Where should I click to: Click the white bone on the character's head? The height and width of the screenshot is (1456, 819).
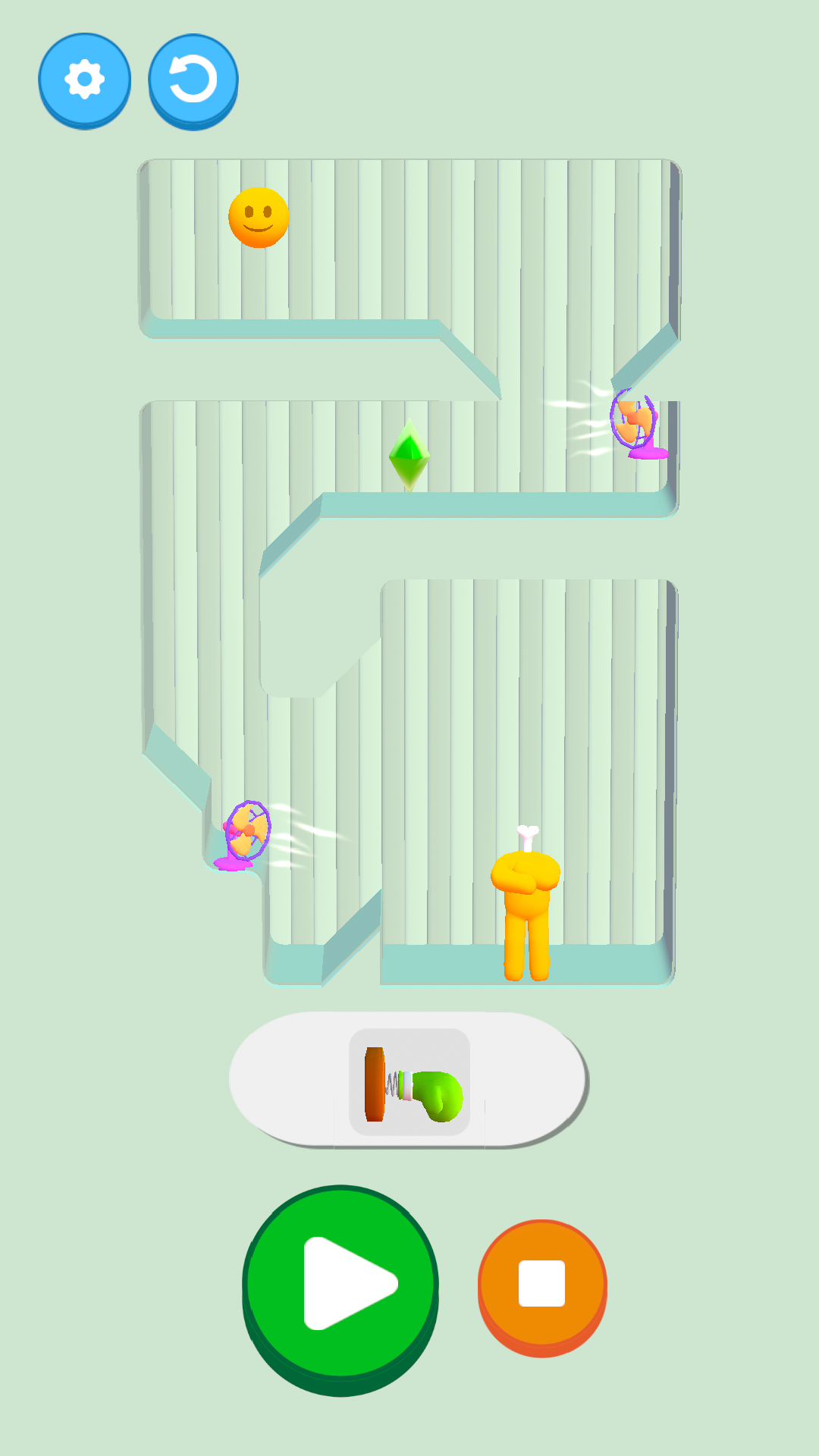coord(529,838)
